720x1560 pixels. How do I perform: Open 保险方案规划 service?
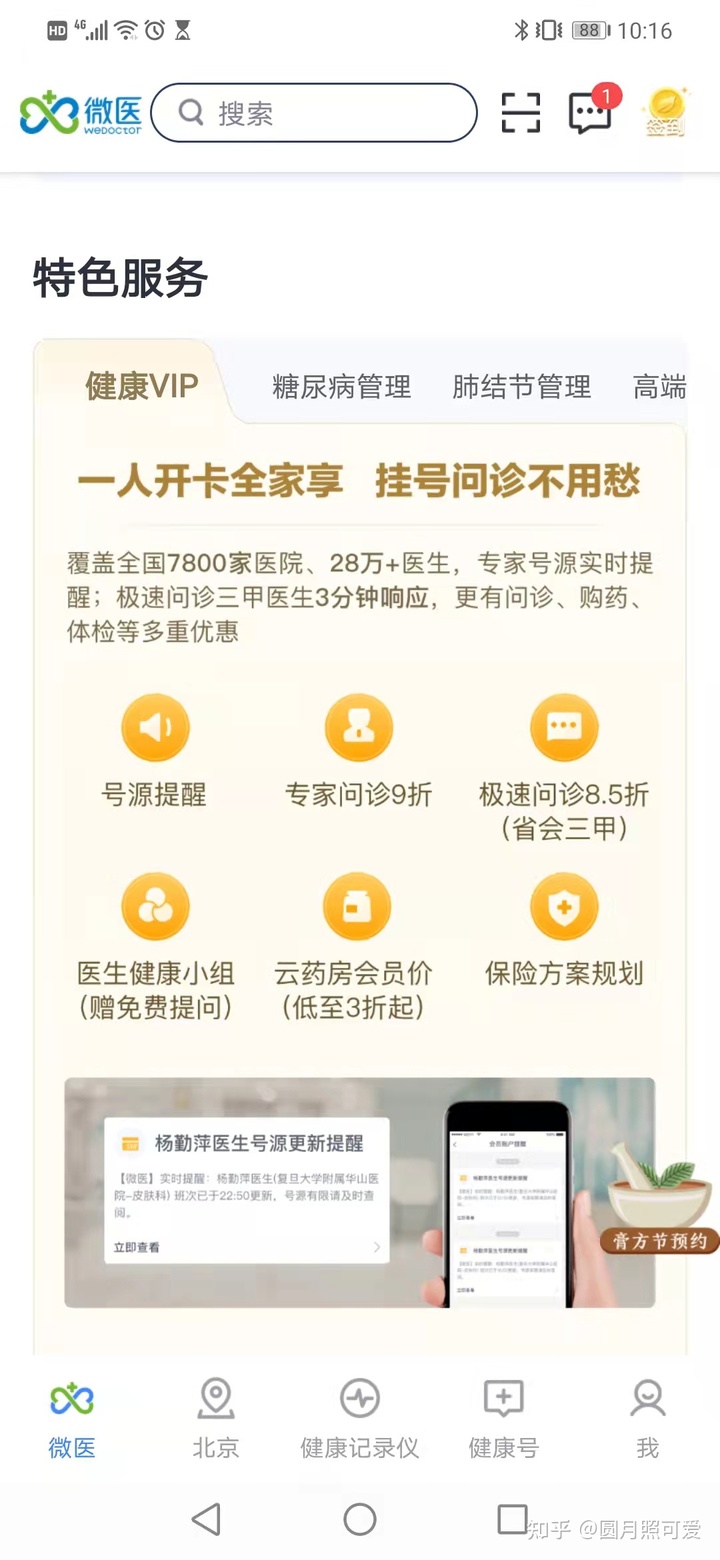click(564, 930)
